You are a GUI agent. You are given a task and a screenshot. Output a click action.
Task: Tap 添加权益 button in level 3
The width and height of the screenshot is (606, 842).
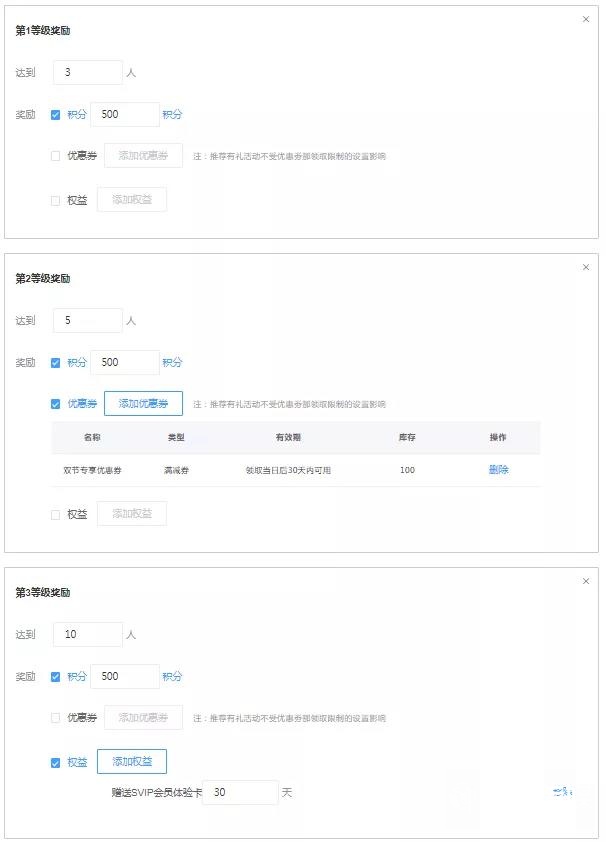pyautogui.click(x=131, y=762)
